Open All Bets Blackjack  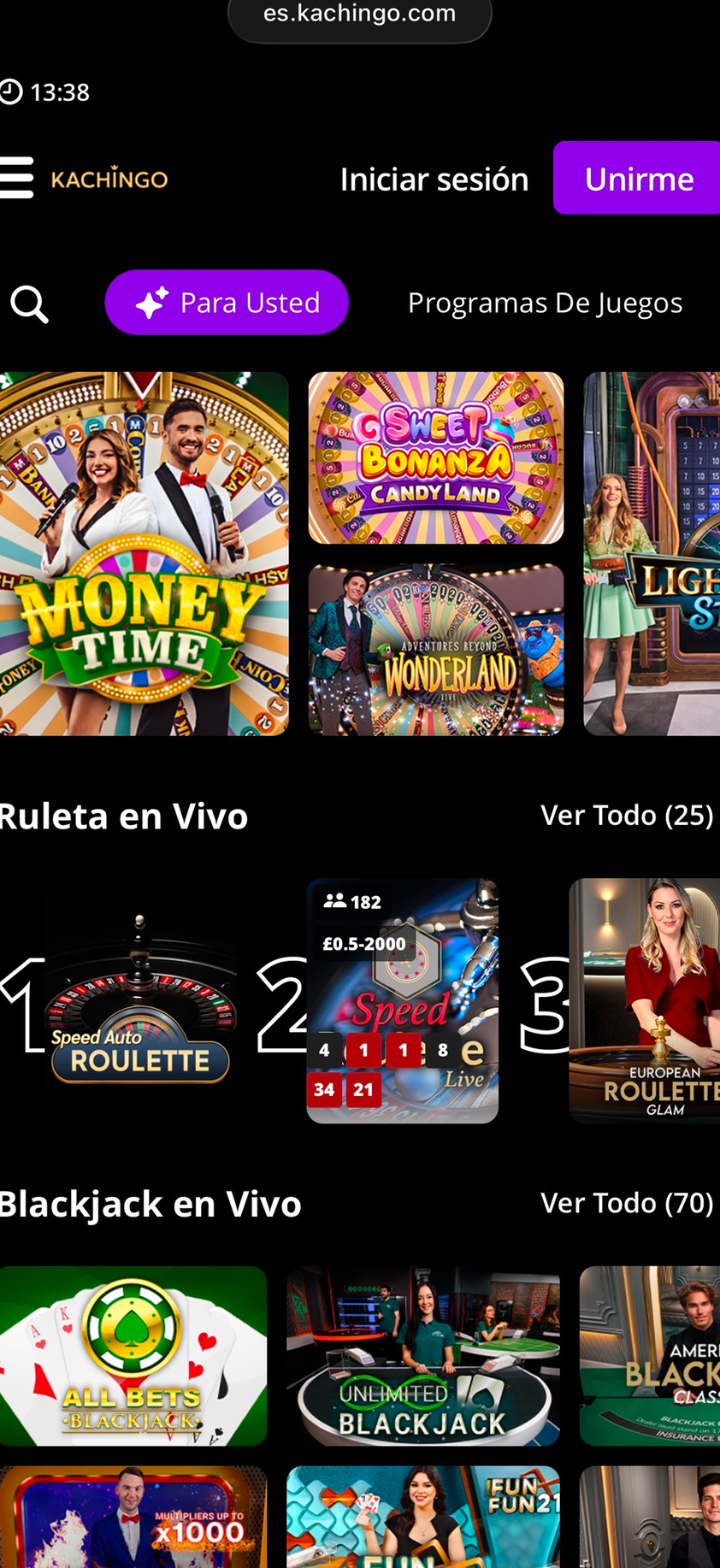pos(133,1356)
